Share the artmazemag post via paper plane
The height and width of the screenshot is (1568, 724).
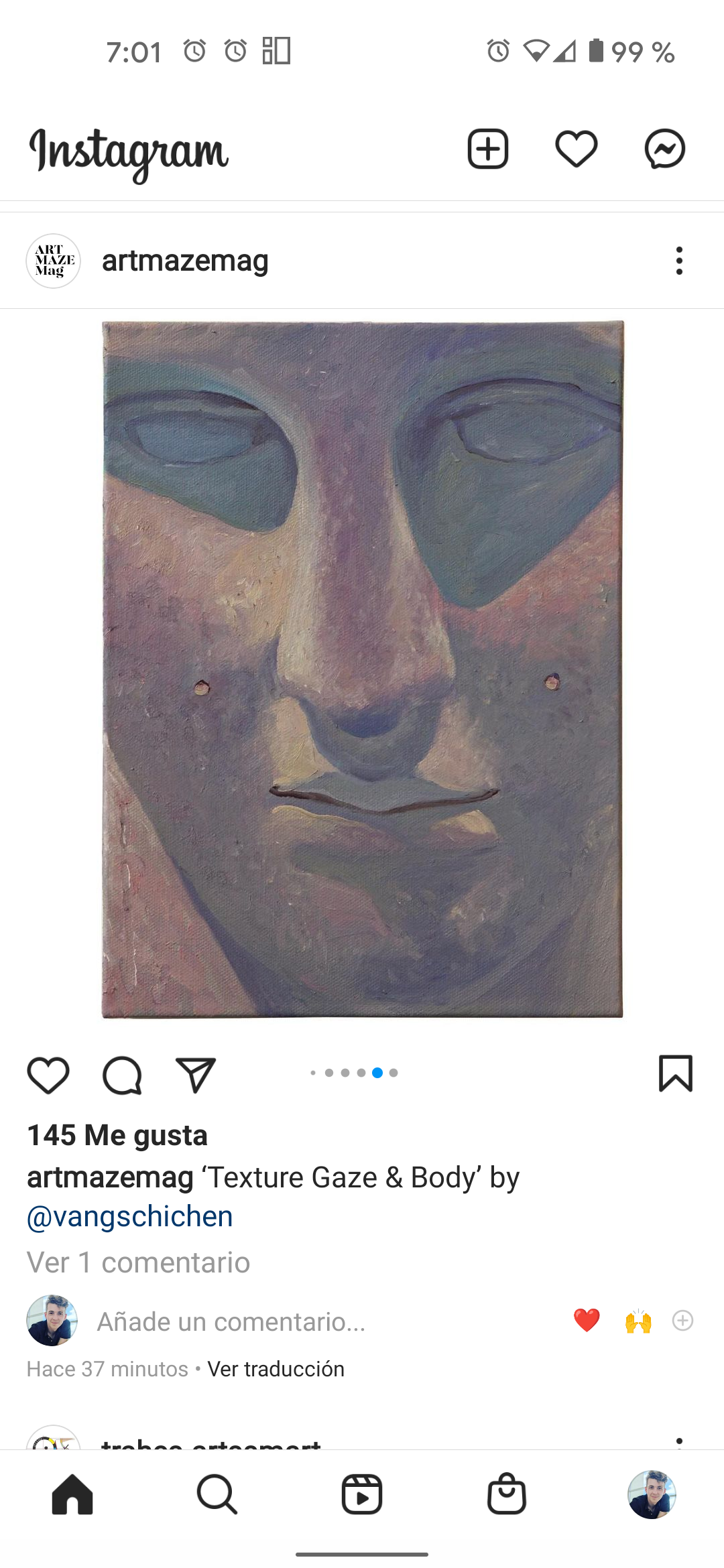(195, 1075)
